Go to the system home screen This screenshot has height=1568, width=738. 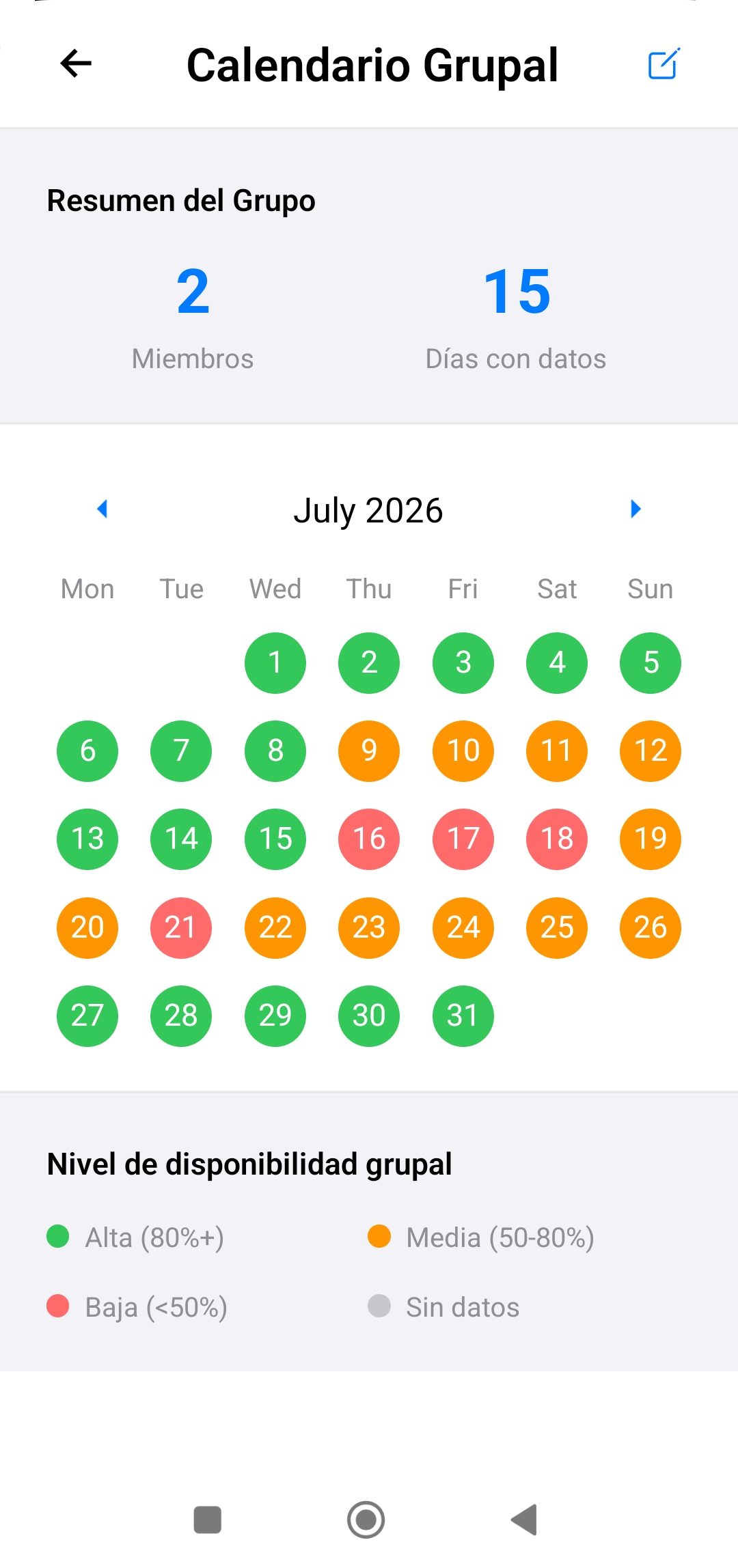pyautogui.click(x=366, y=1520)
